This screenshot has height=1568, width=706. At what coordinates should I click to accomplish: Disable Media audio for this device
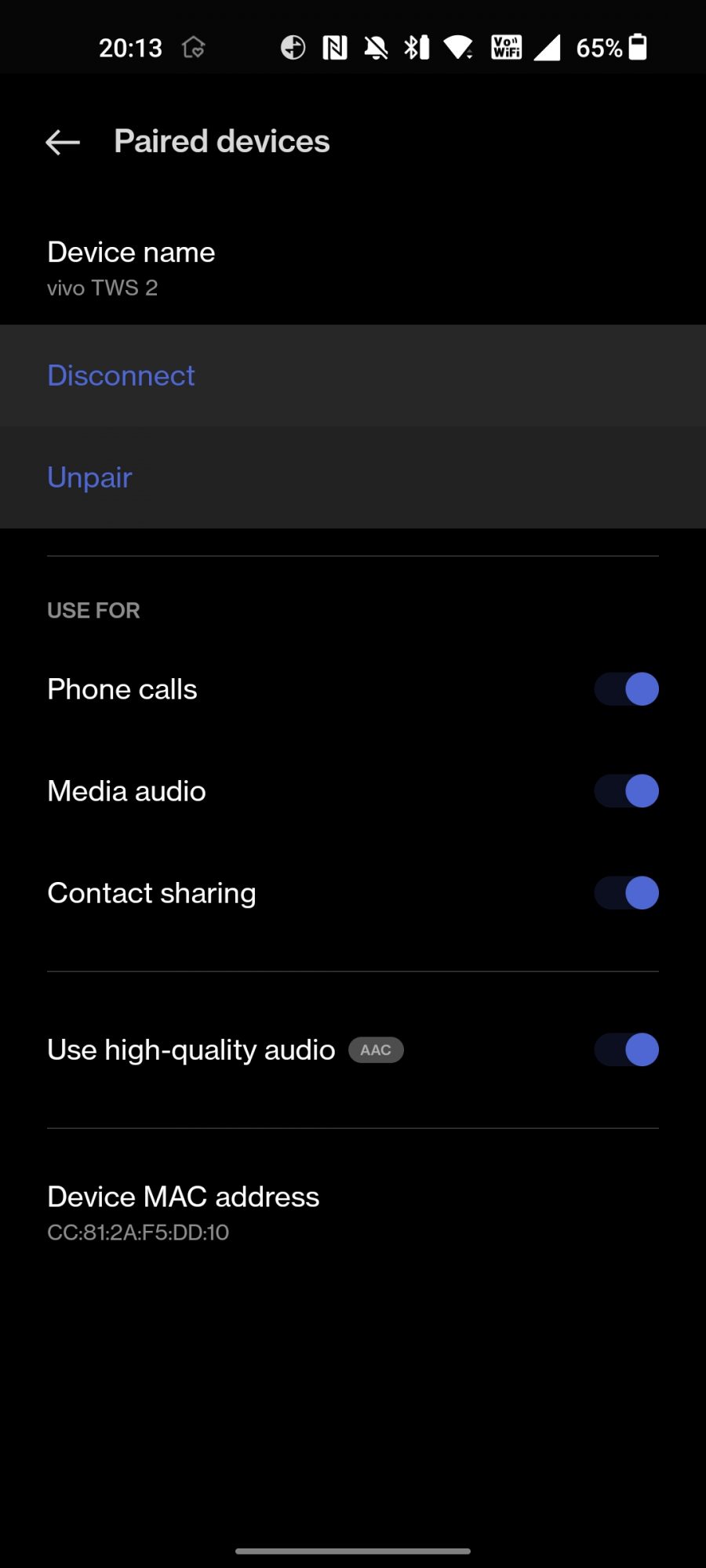click(x=626, y=791)
